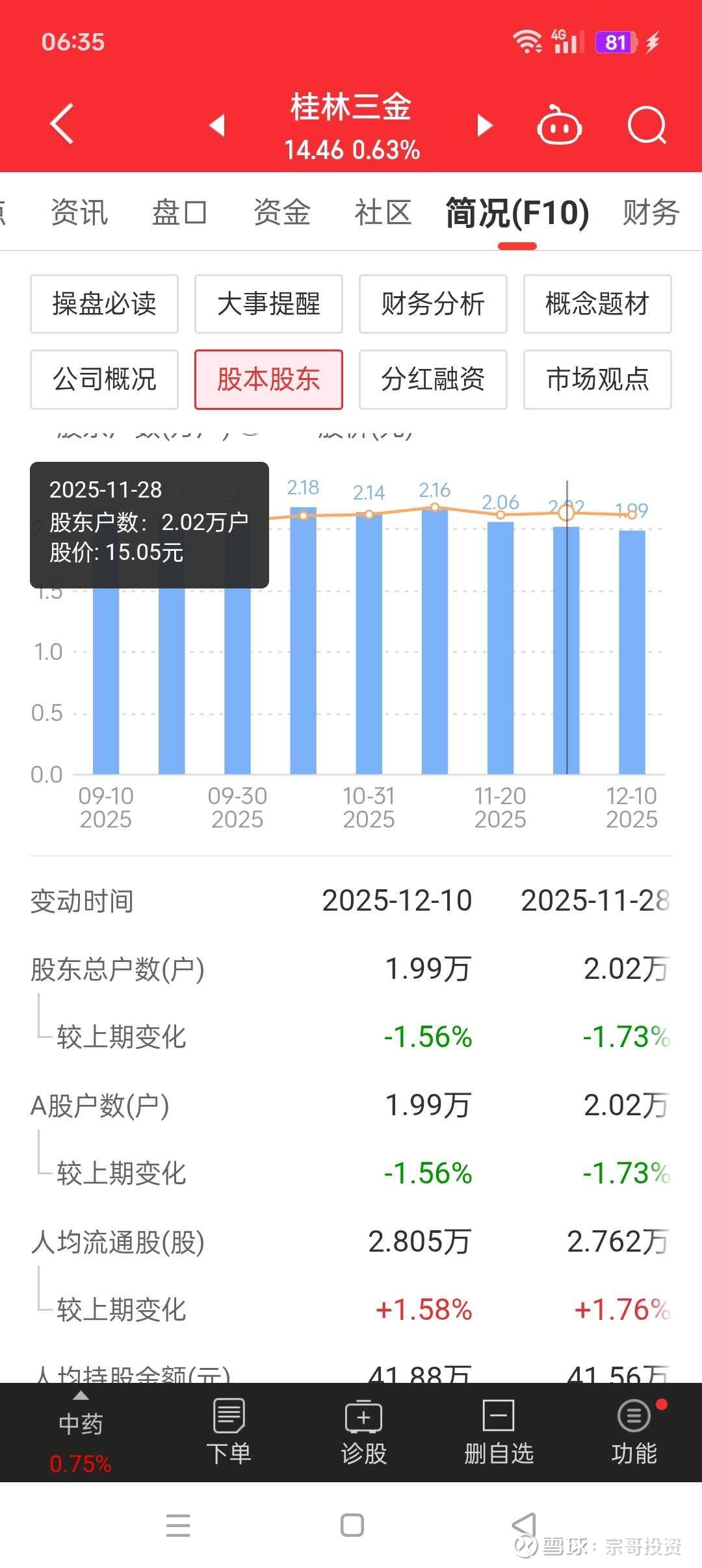Viewport: 702px width, 1568px height.
Task: Go back using the top-left arrow
Action: pyautogui.click(x=62, y=123)
